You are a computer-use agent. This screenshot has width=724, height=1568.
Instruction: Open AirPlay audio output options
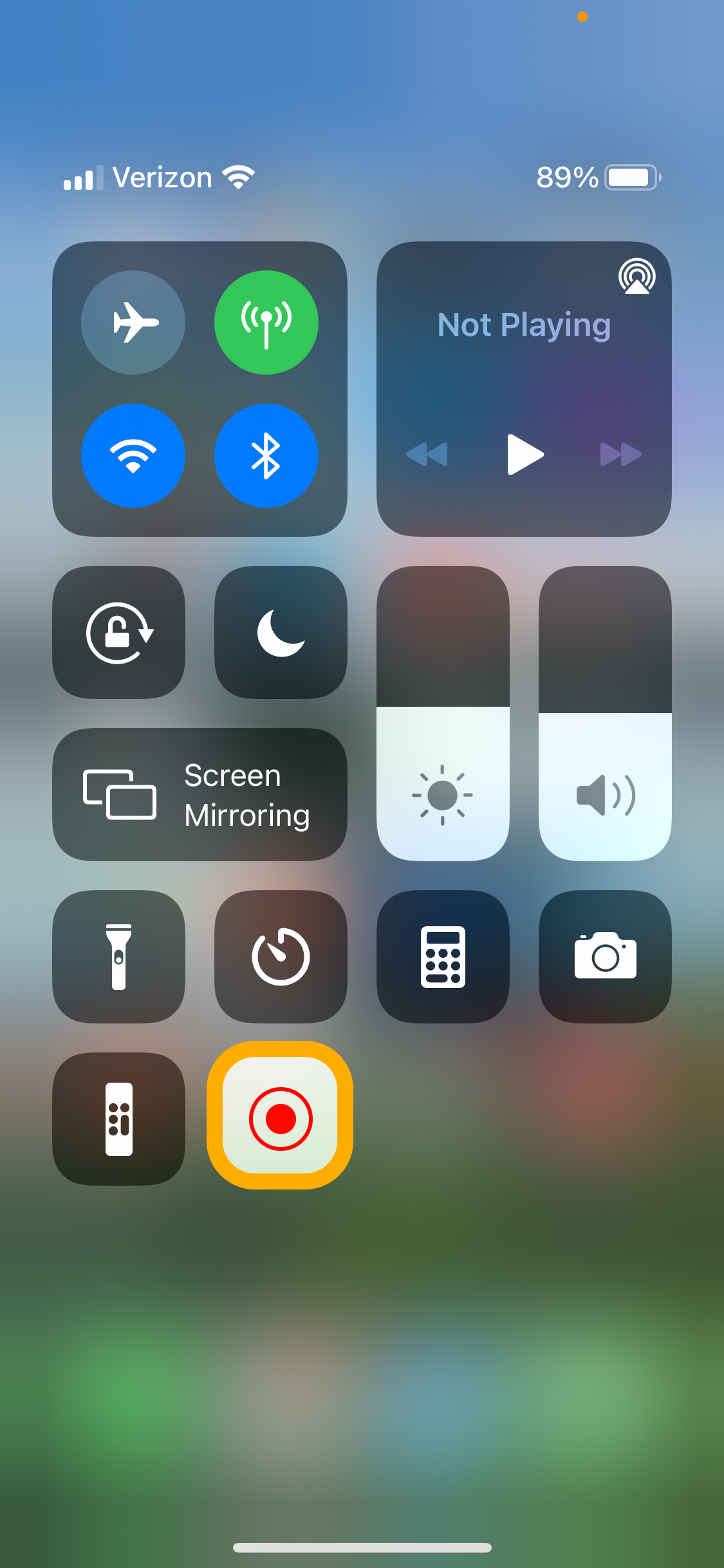click(x=636, y=277)
